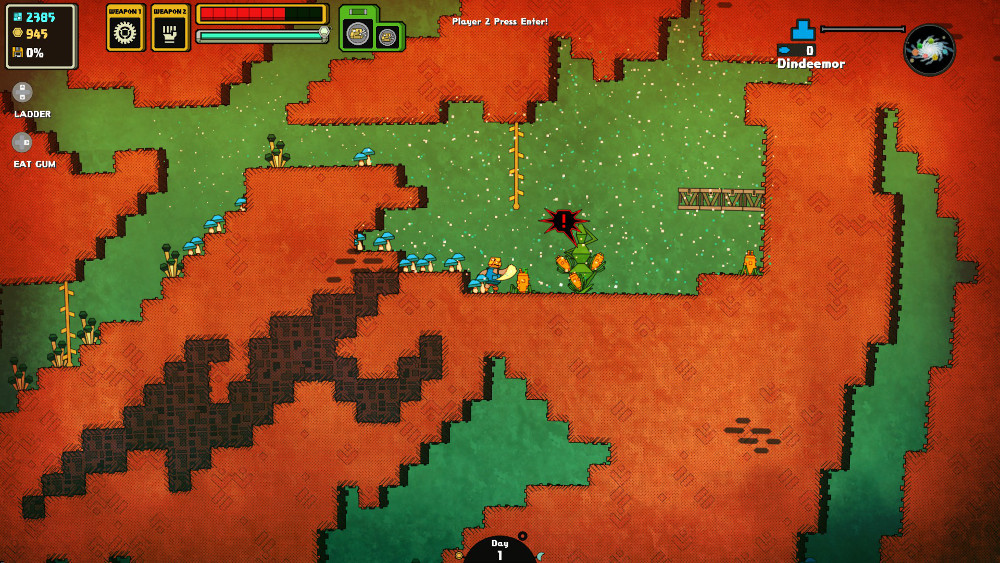This screenshot has height=563, width=1000.
Task: Use the Ladder action
Action: pos(22,93)
